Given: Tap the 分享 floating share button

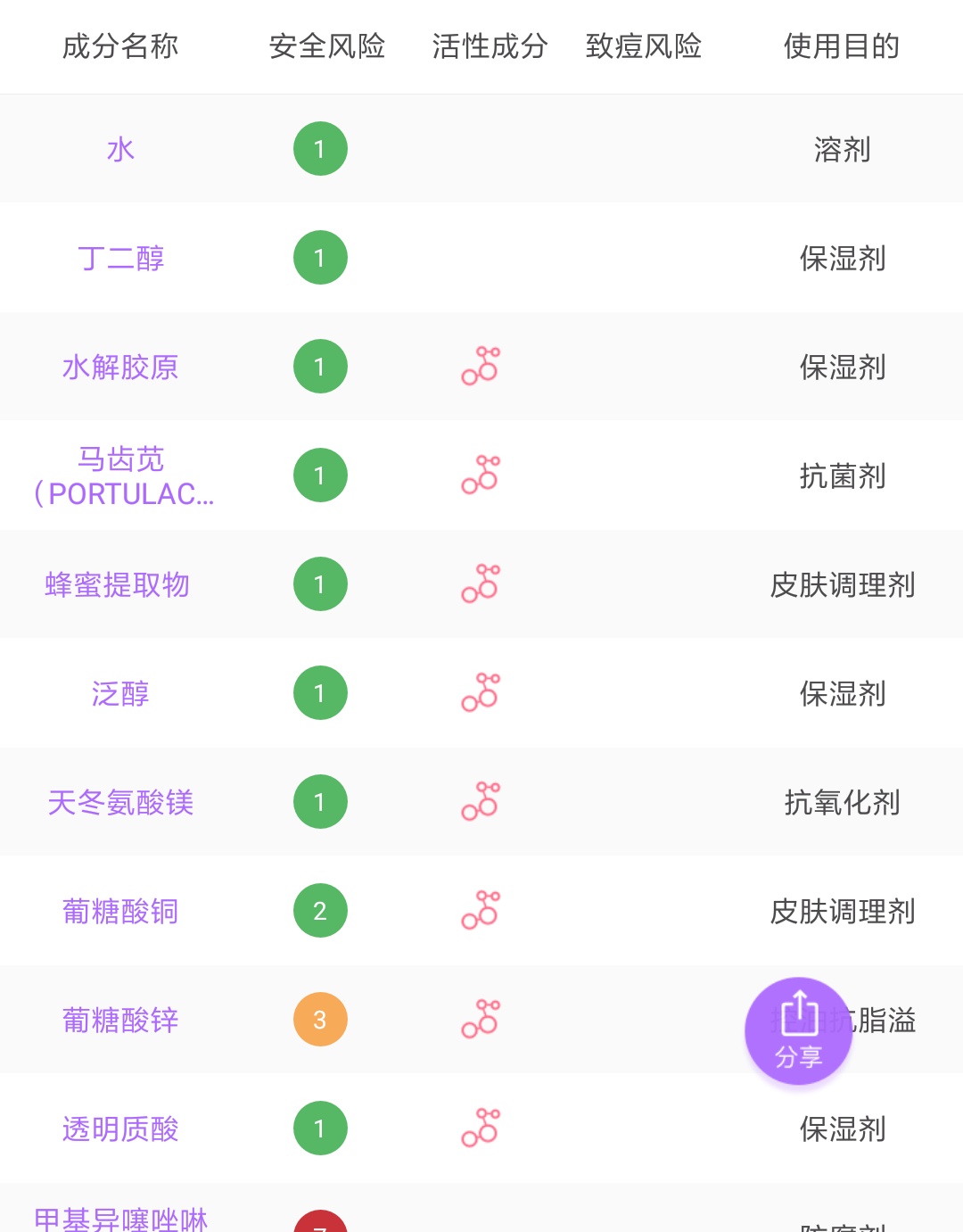Looking at the screenshot, I should (799, 1029).
